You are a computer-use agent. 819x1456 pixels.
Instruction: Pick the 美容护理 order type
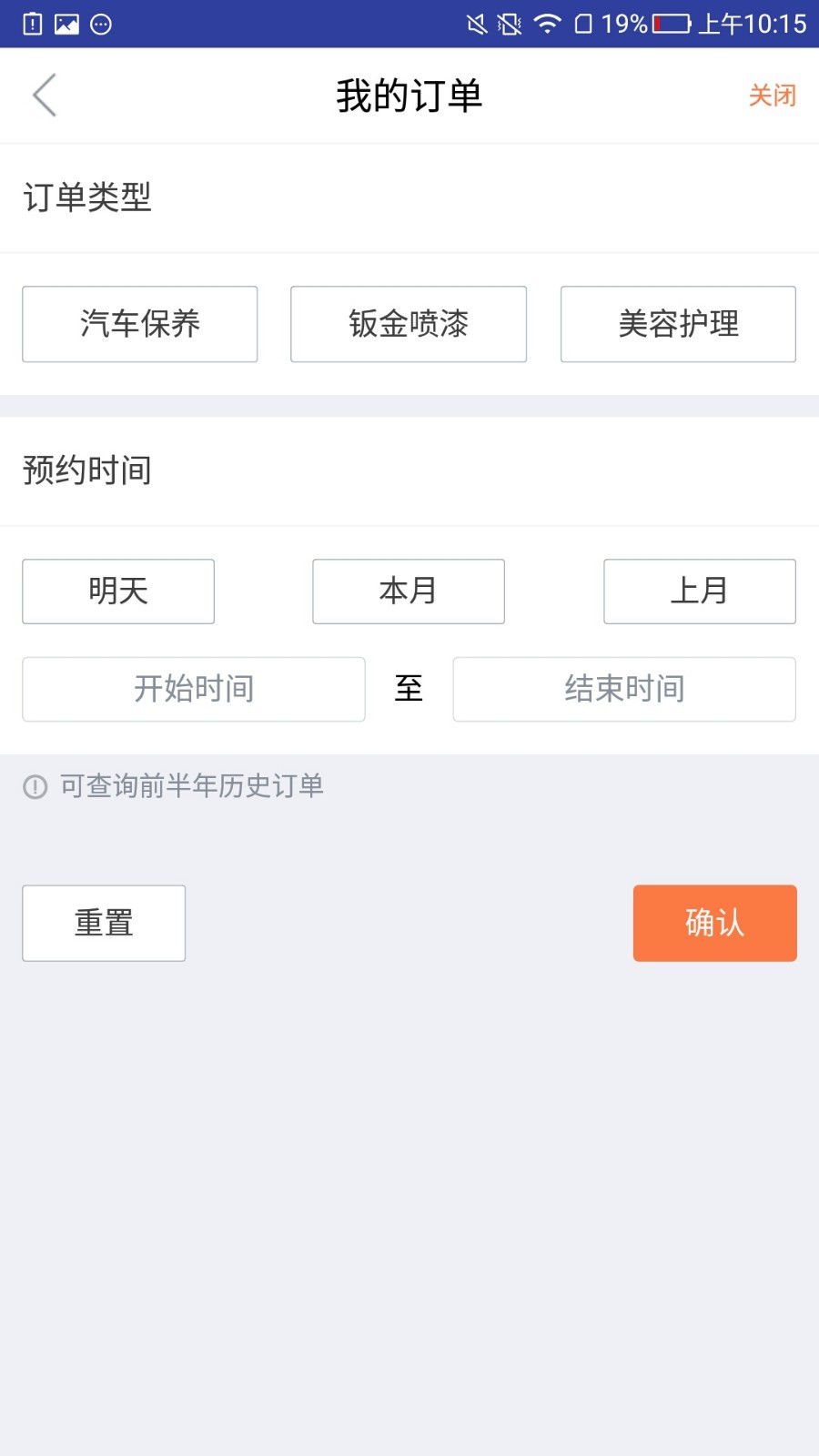pyautogui.click(x=678, y=324)
